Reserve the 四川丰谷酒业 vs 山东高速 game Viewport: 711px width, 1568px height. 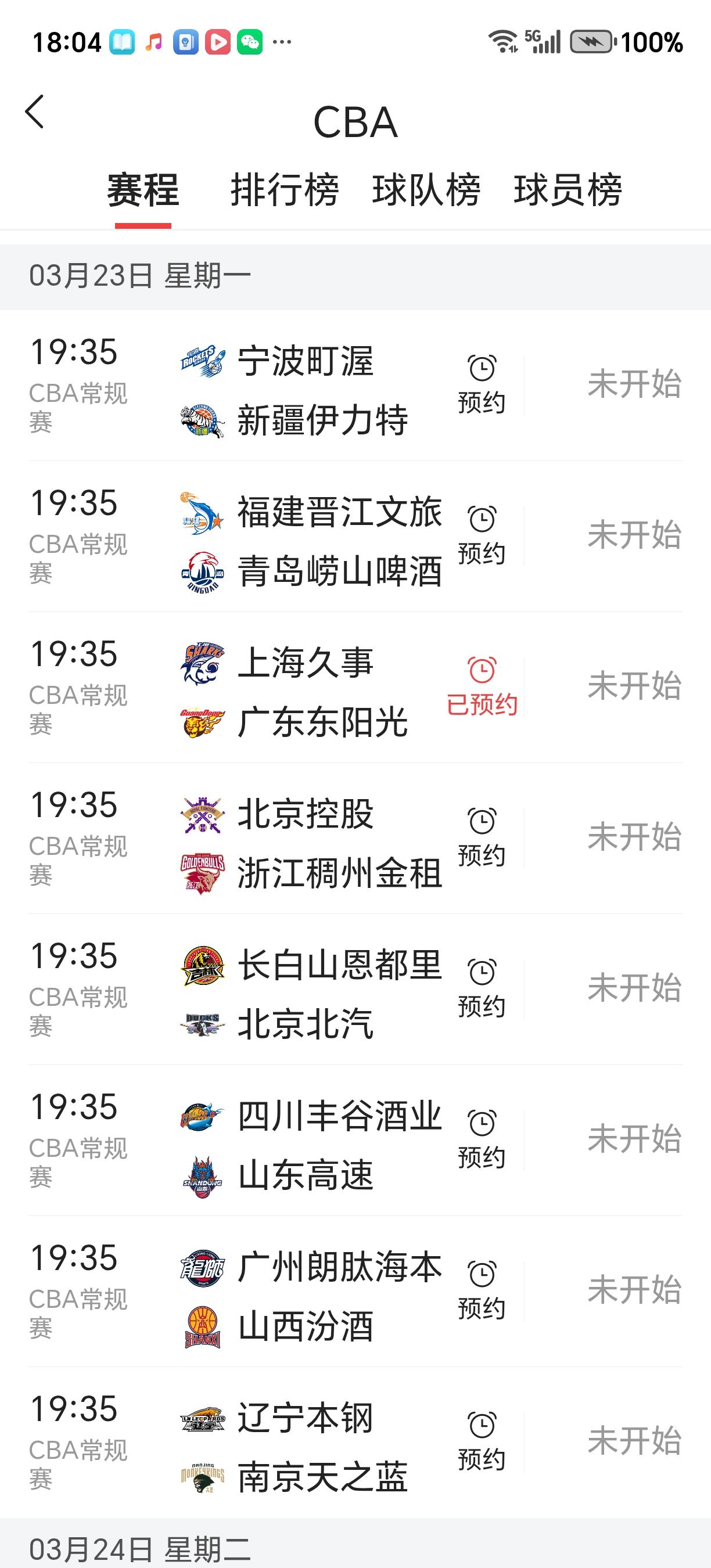coord(482,1139)
